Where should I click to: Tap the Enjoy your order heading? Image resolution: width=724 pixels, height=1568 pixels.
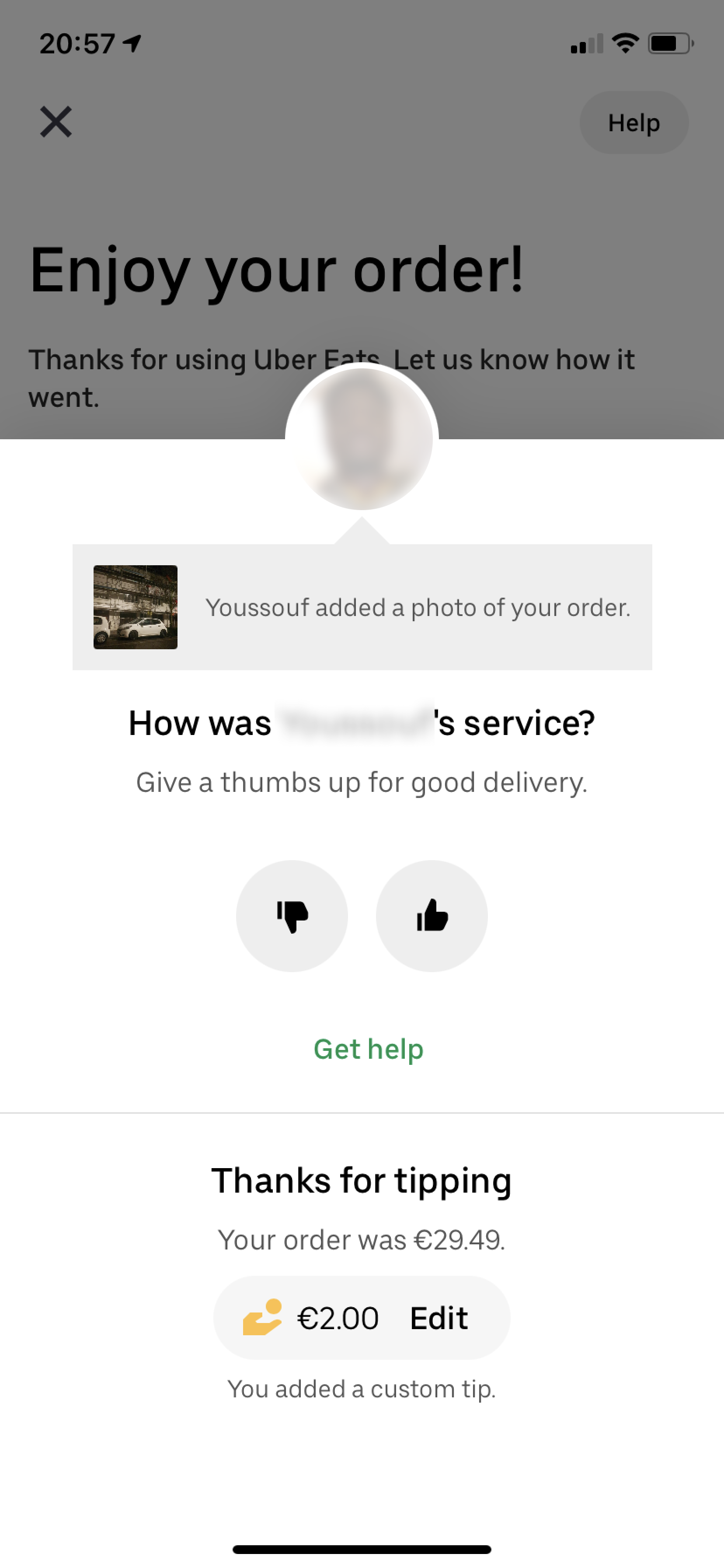point(278,269)
